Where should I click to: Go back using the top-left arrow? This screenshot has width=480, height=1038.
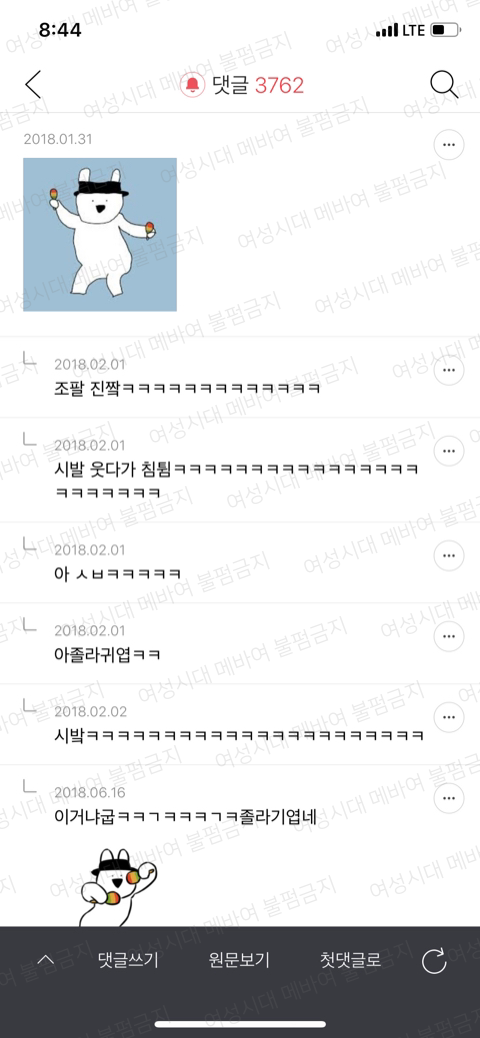click(x=32, y=85)
